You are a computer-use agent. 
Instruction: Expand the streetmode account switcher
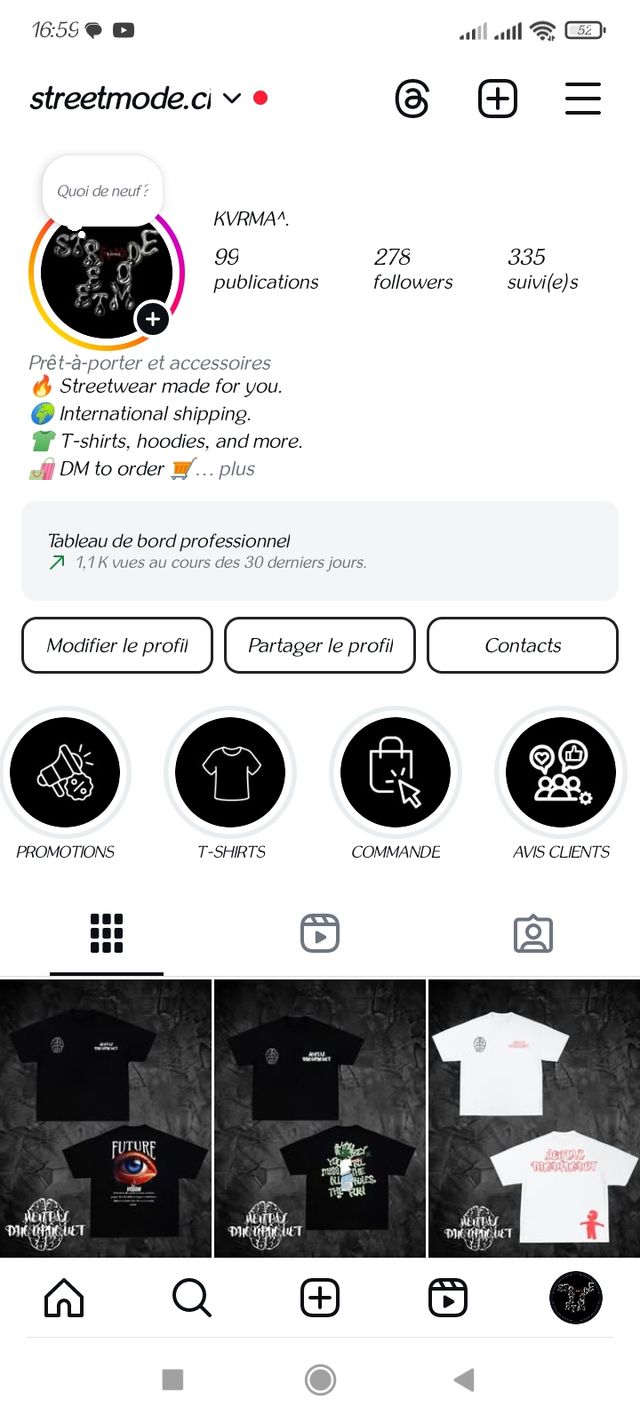click(232, 98)
